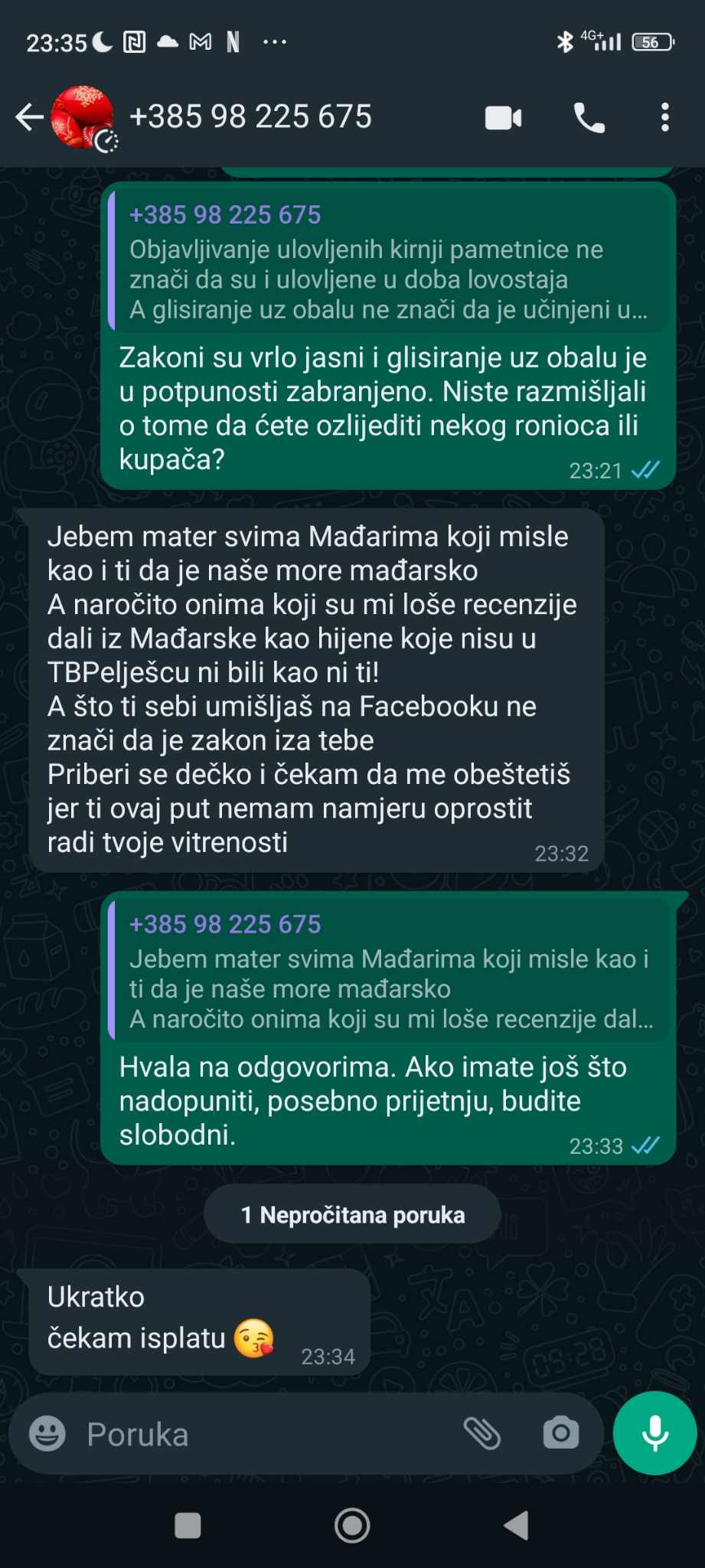The image size is (705, 1568).
Task: Focus the Poruka message field
Action: point(260,1434)
